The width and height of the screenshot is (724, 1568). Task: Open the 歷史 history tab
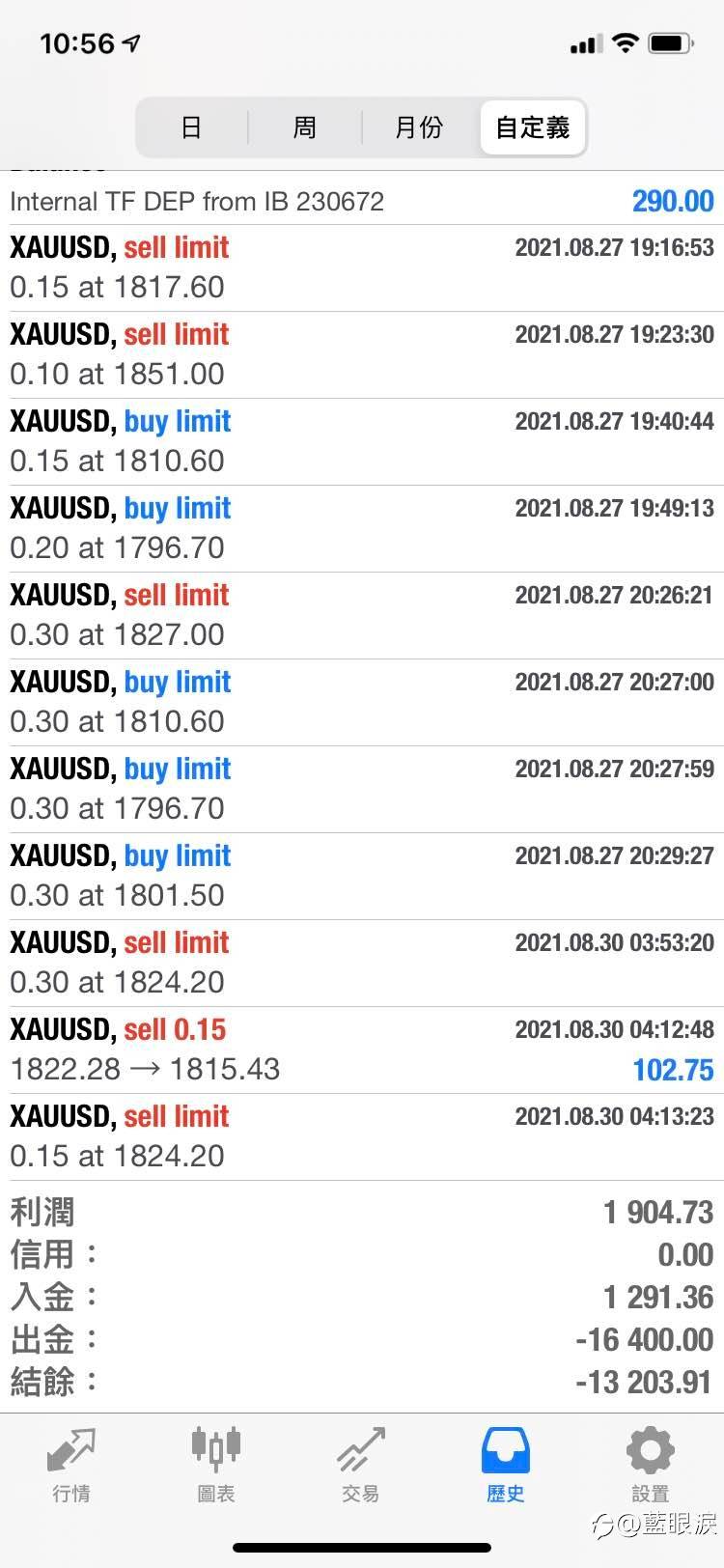pyautogui.click(x=506, y=1465)
